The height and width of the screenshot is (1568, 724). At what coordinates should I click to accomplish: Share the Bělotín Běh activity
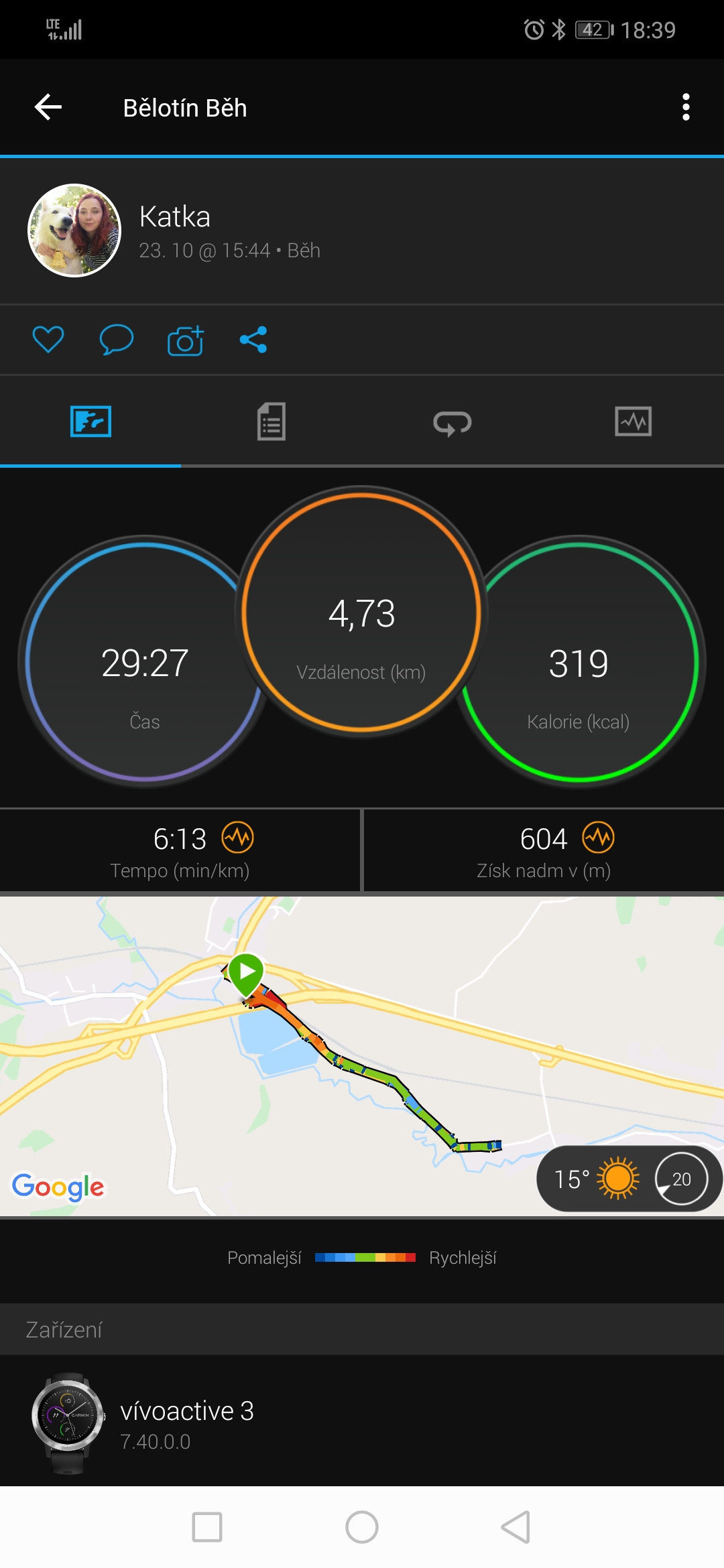pos(253,340)
